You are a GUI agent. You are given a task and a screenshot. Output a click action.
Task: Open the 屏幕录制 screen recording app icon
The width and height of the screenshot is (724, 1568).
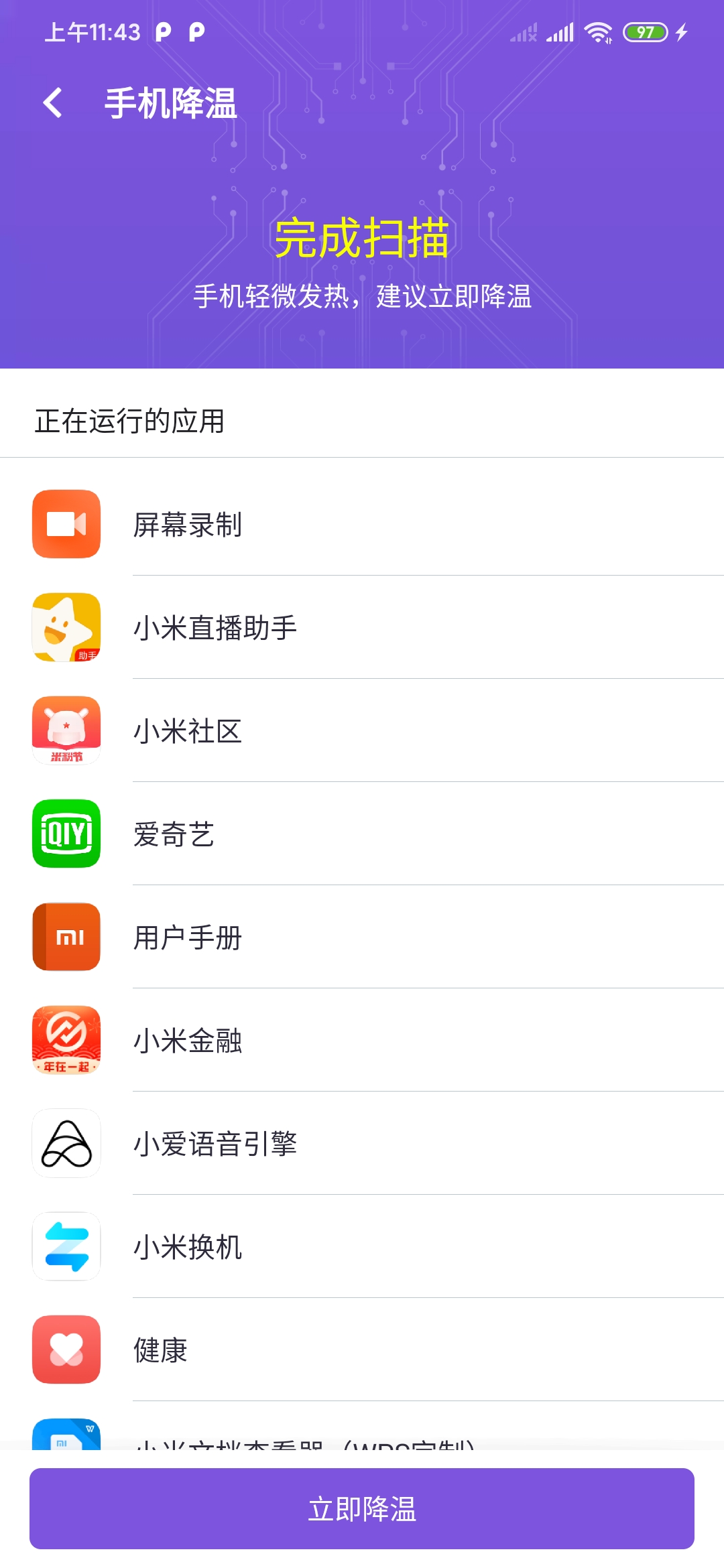tap(65, 525)
